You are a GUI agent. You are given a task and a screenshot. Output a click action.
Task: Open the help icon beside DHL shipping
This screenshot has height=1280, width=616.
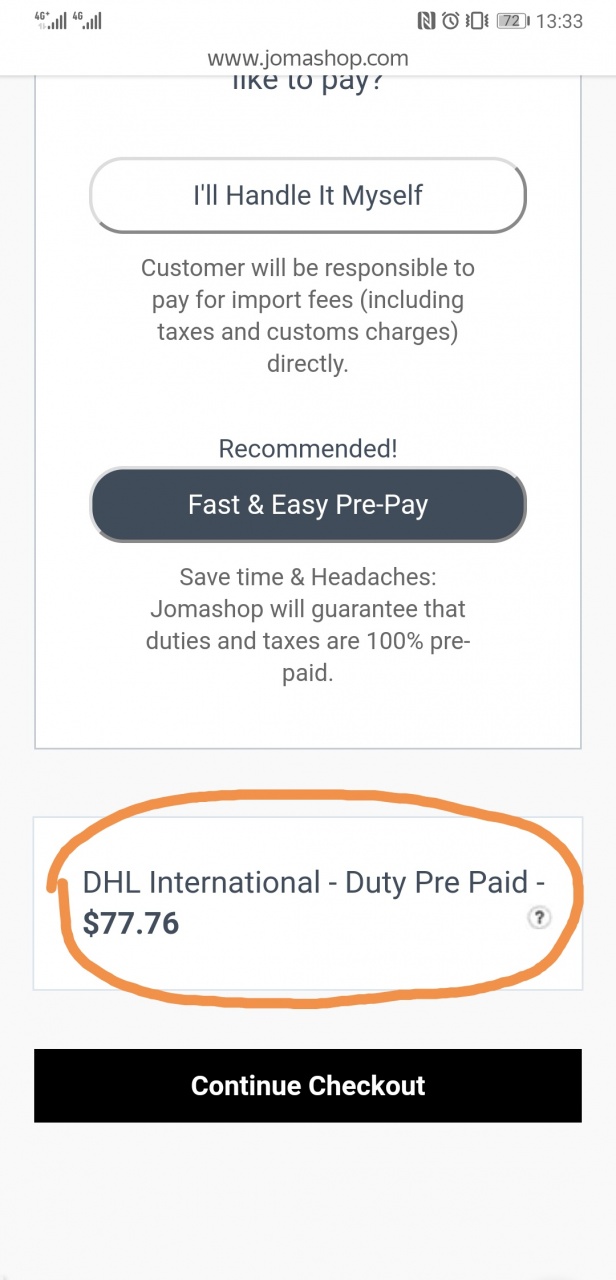539,917
